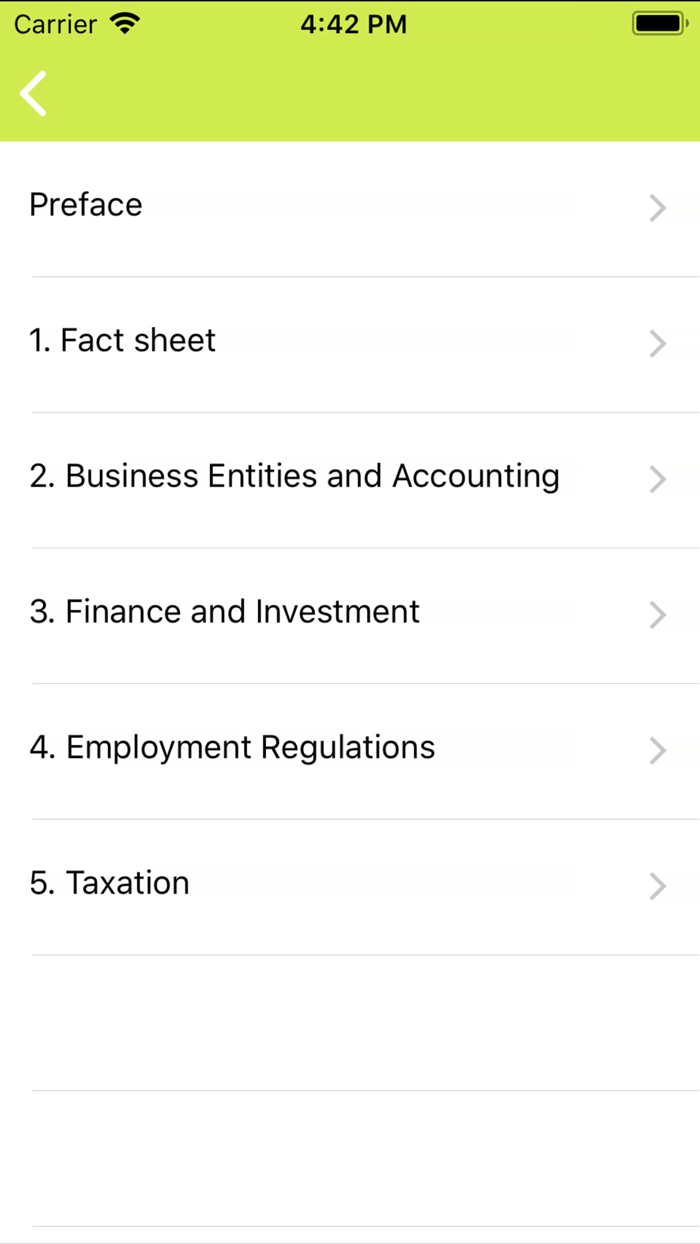Open the Preface section
Image resolution: width=700 pixels, height=1244 pixels.
coord(350,207)
